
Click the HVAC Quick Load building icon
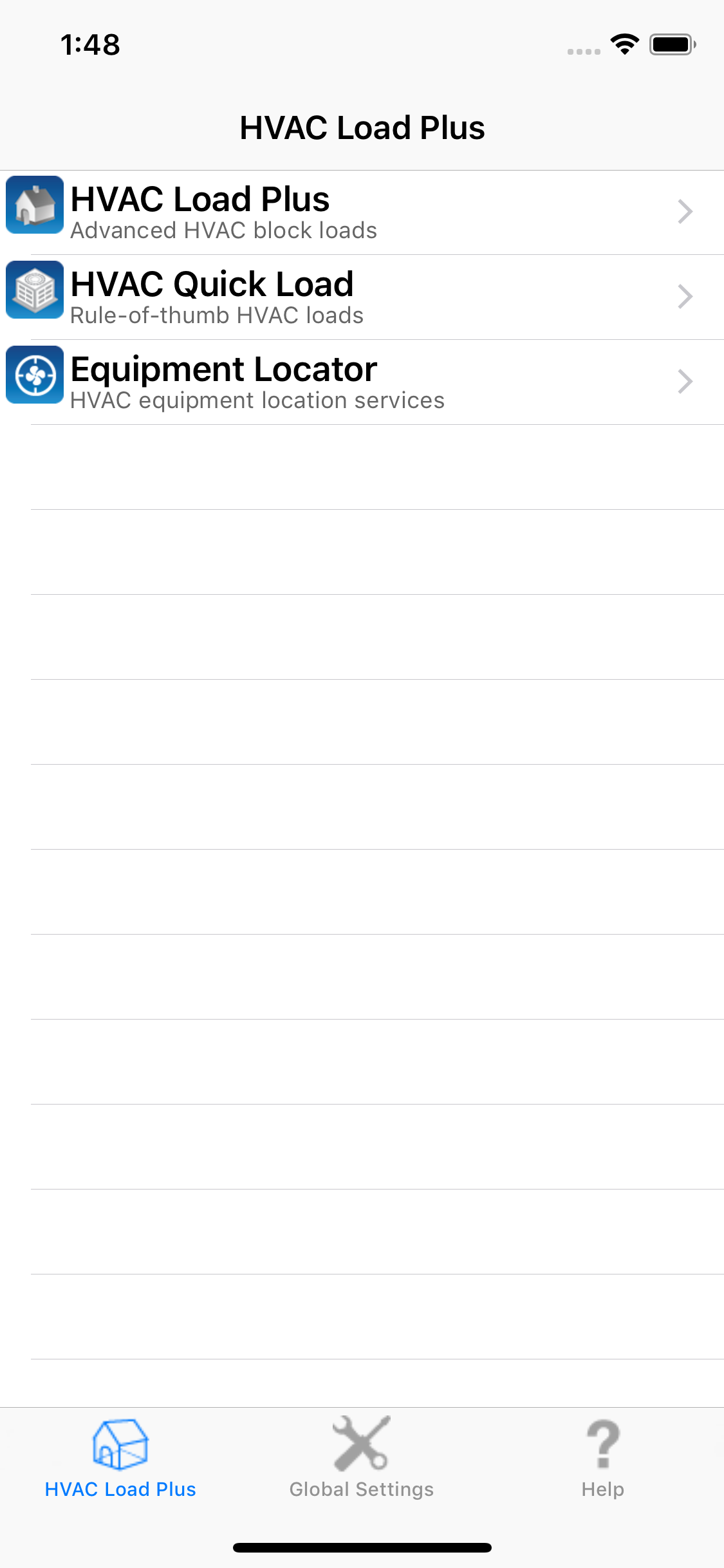coord(34,290)
